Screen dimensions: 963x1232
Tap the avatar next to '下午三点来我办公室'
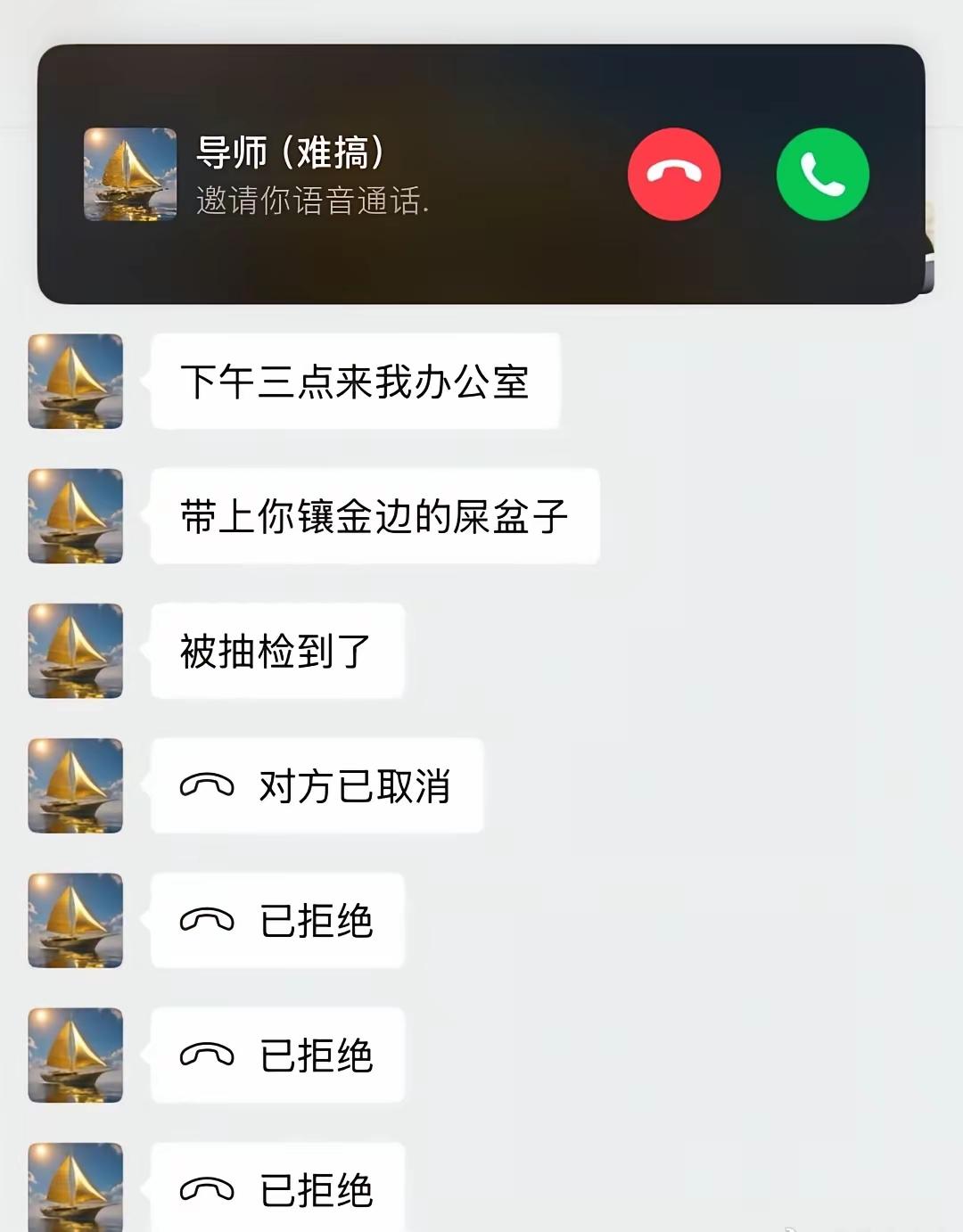75,381
